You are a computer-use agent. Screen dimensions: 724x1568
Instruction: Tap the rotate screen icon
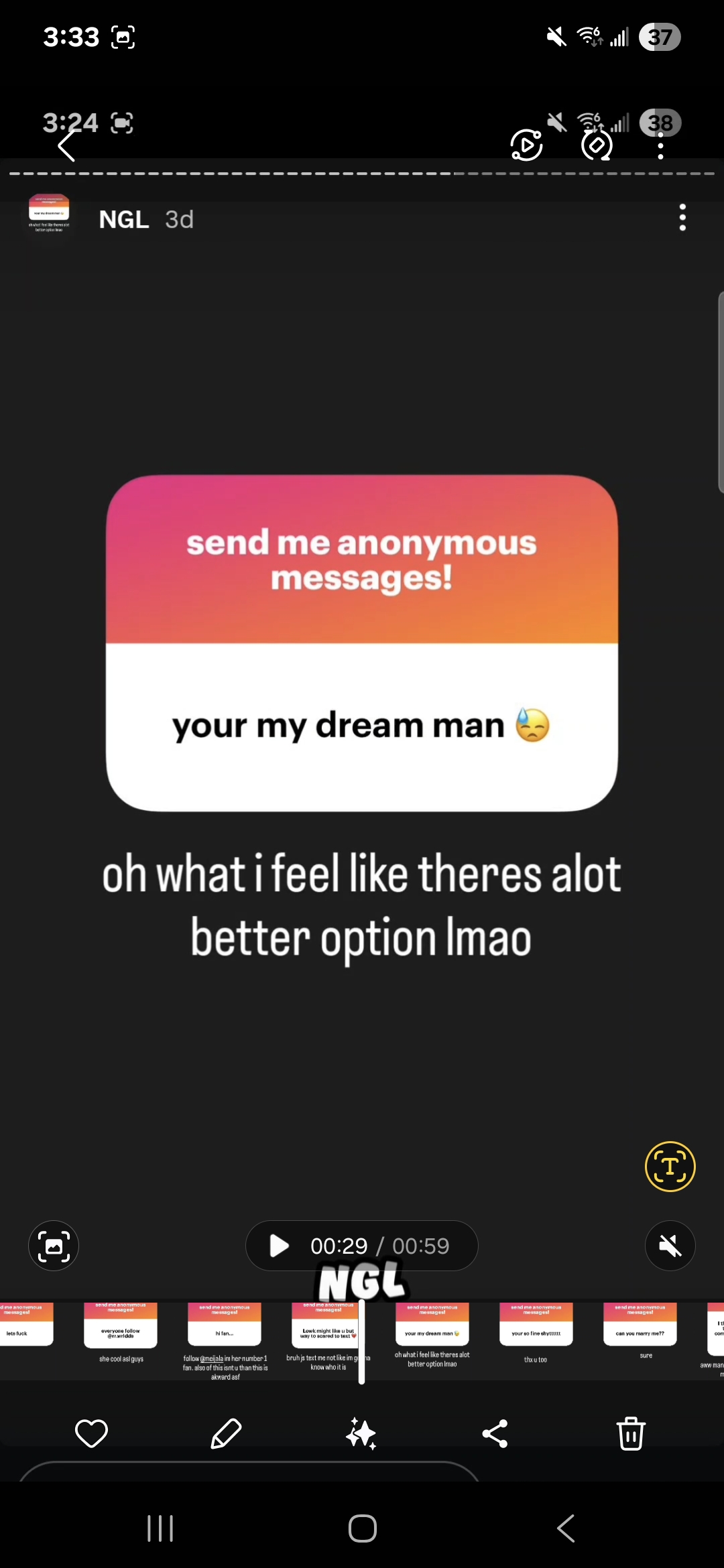(x=596, y=145)
